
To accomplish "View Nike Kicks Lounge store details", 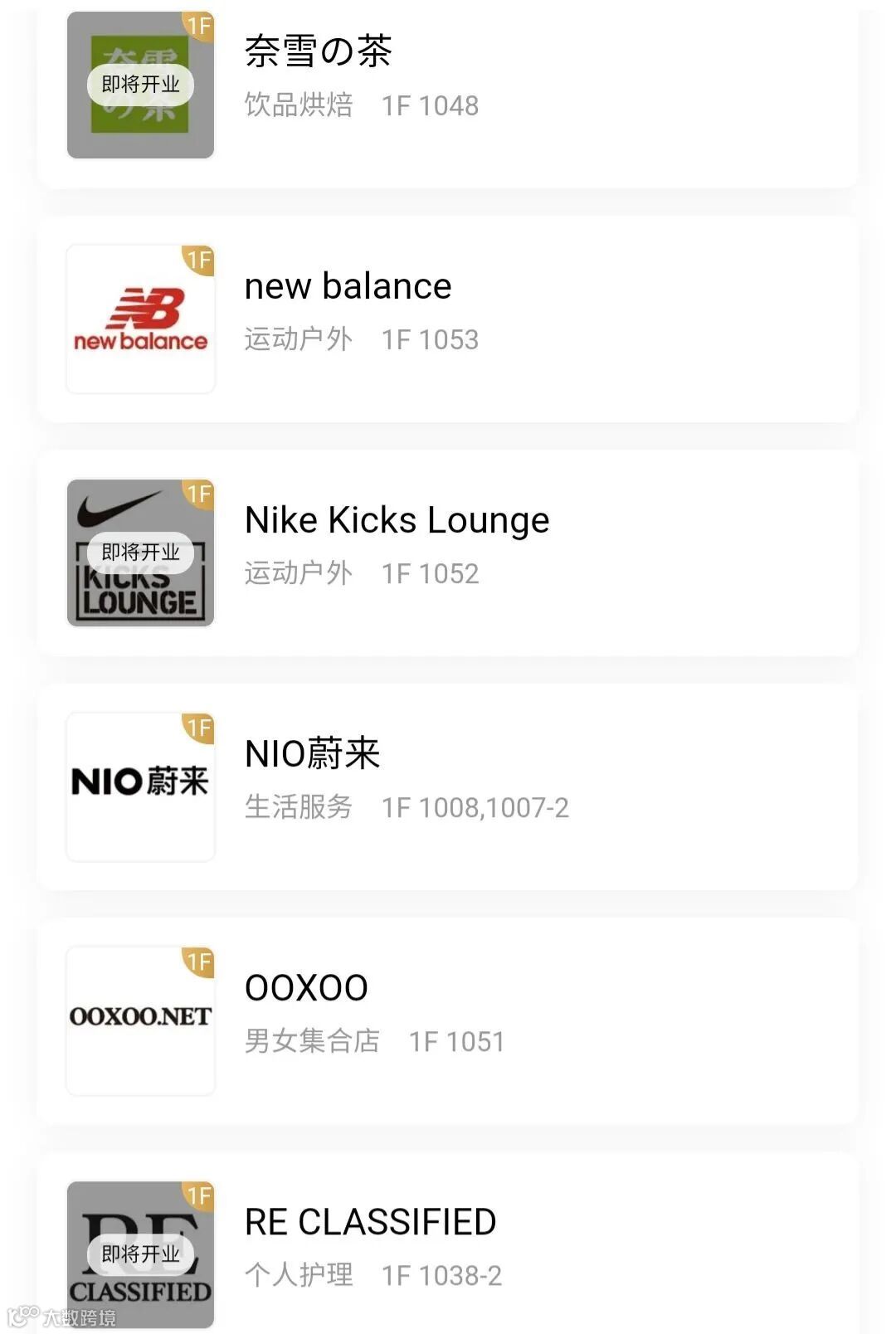I will click(x=448, y=553).
